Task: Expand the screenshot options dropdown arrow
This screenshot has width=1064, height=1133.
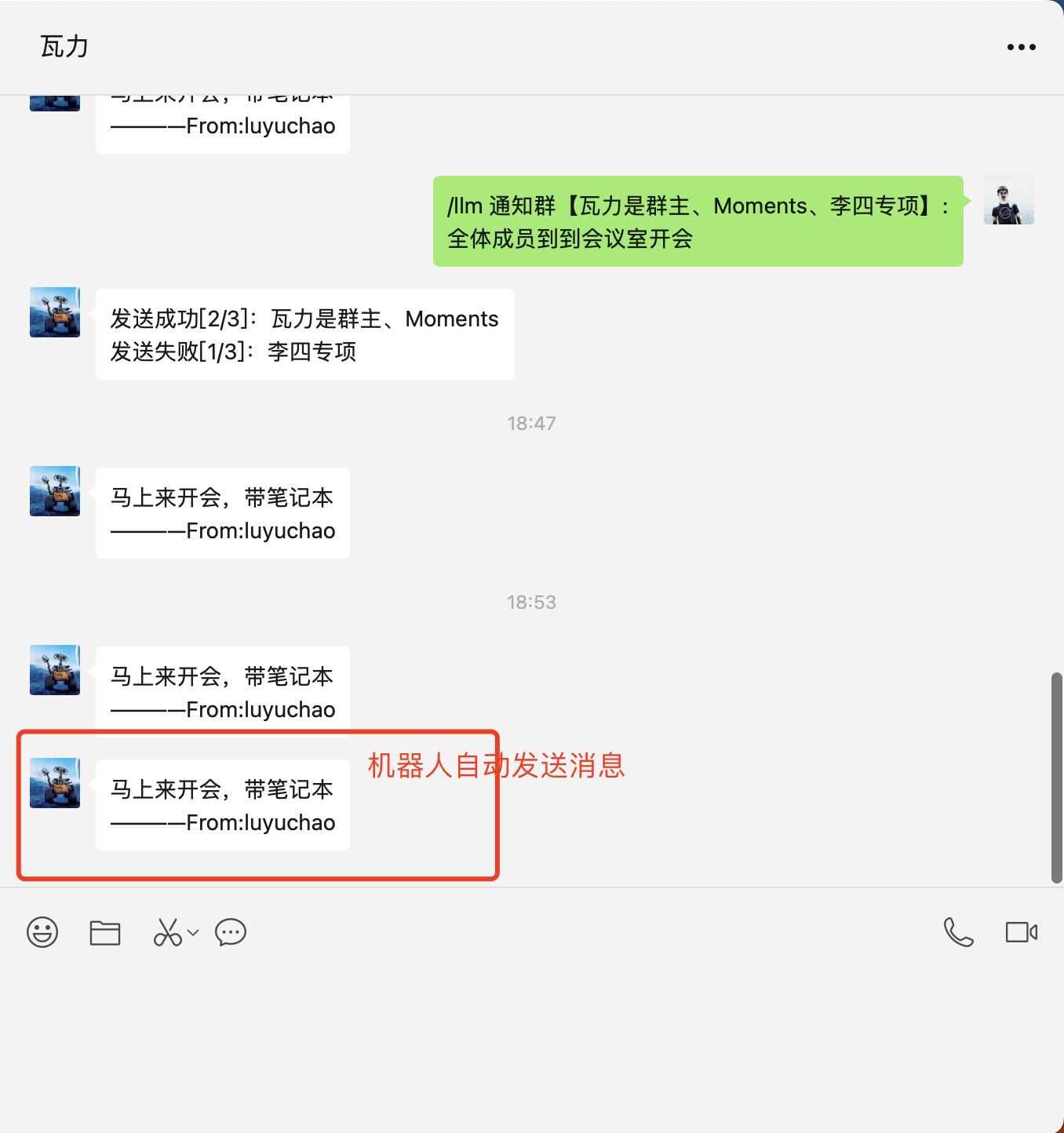Action: [193, 932]
